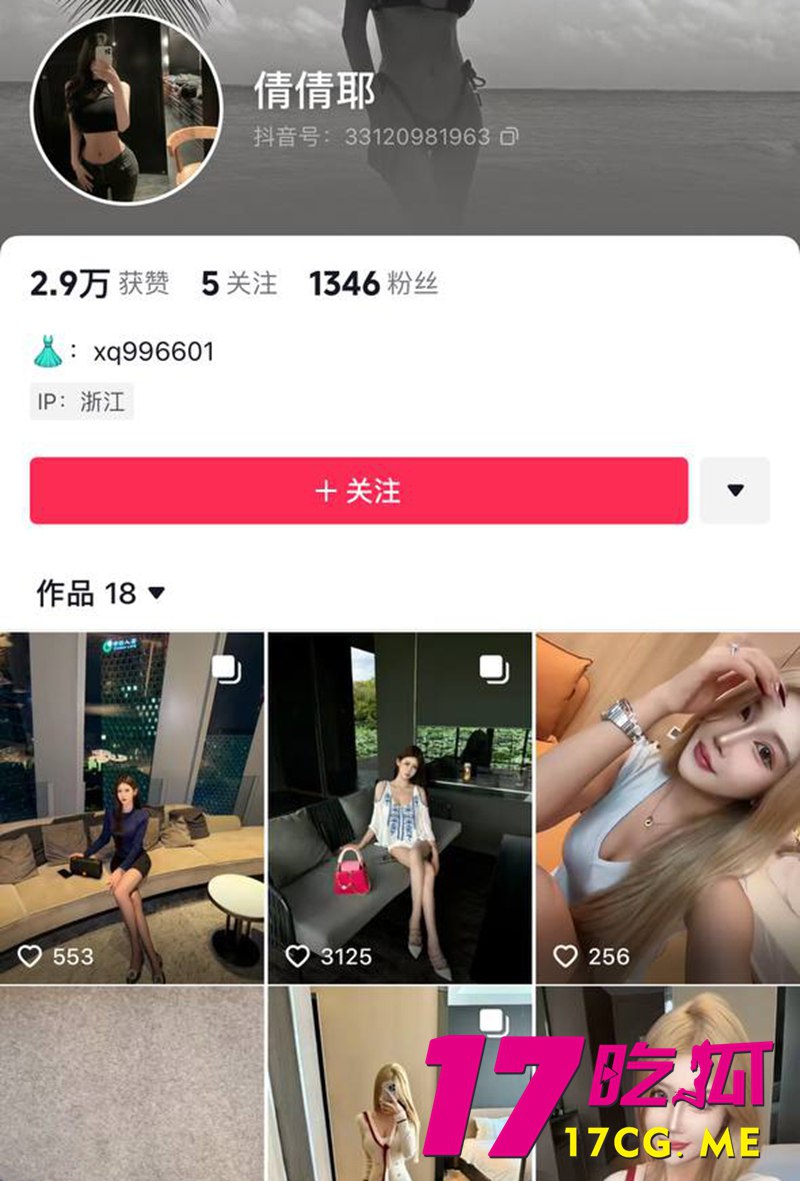View the 1346 粉丝 followers list
The image size is (800, 1181).
point(373,284)
